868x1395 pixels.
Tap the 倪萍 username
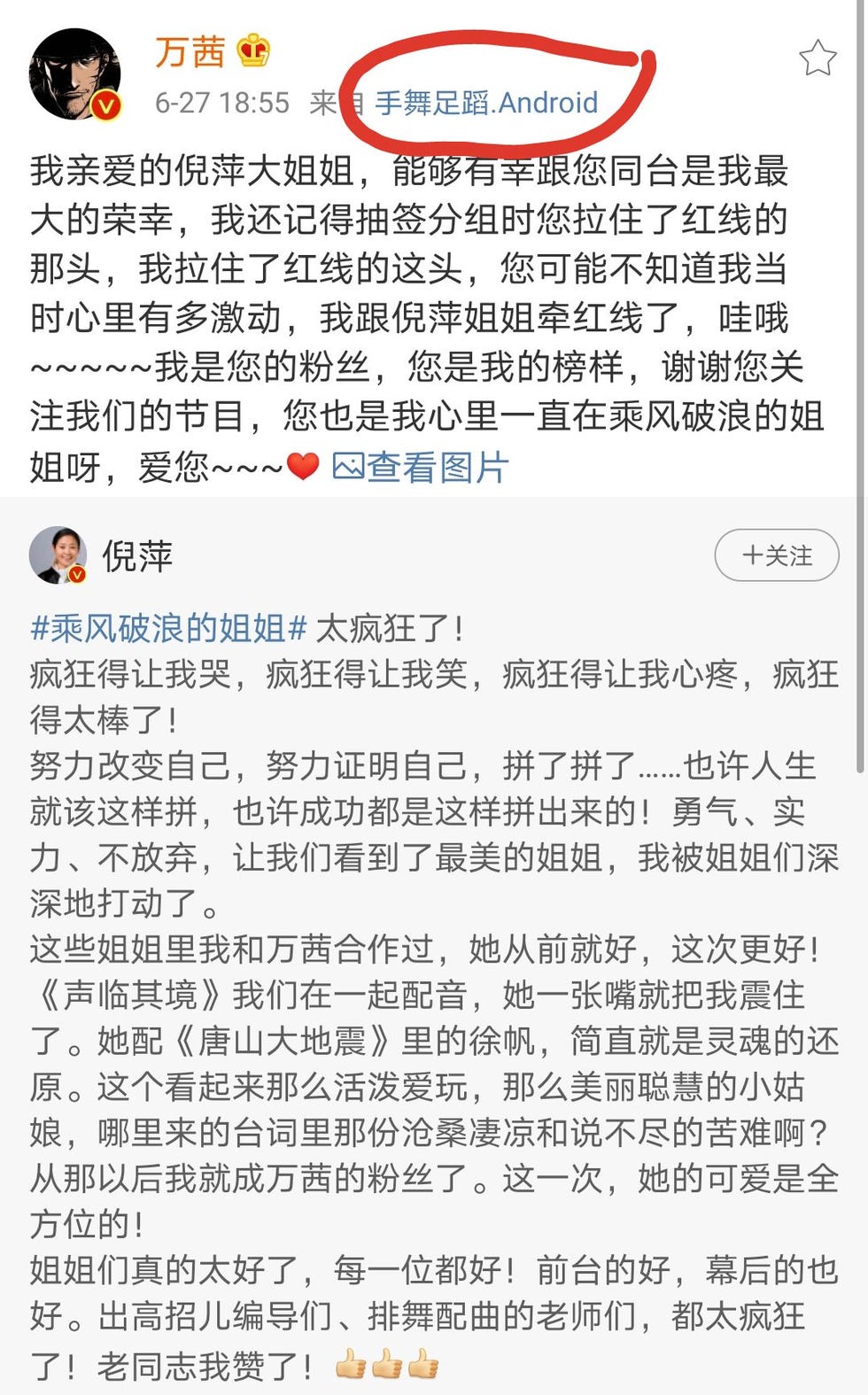(x=137, y=556)
